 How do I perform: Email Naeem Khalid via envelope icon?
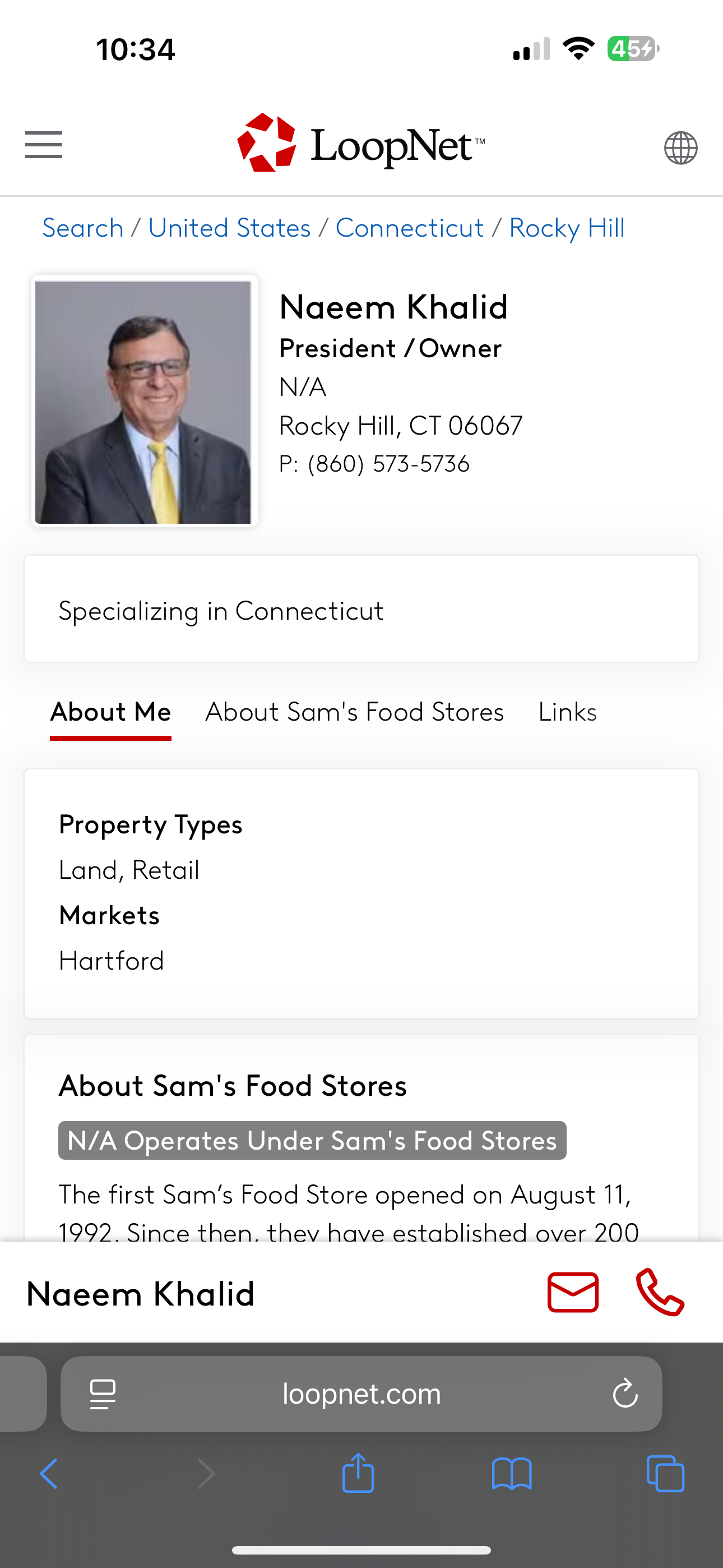573,1292
